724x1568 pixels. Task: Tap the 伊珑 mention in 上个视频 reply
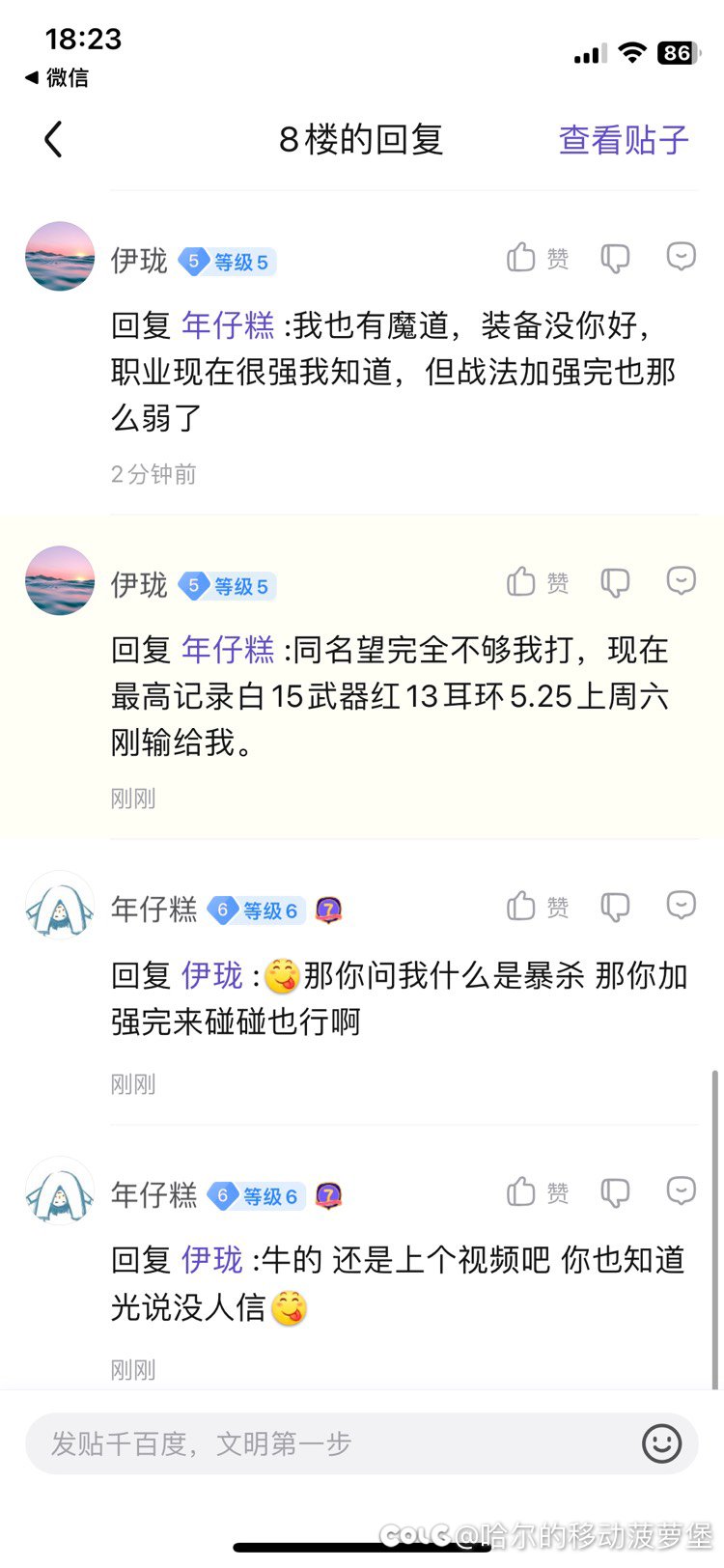212,1260
